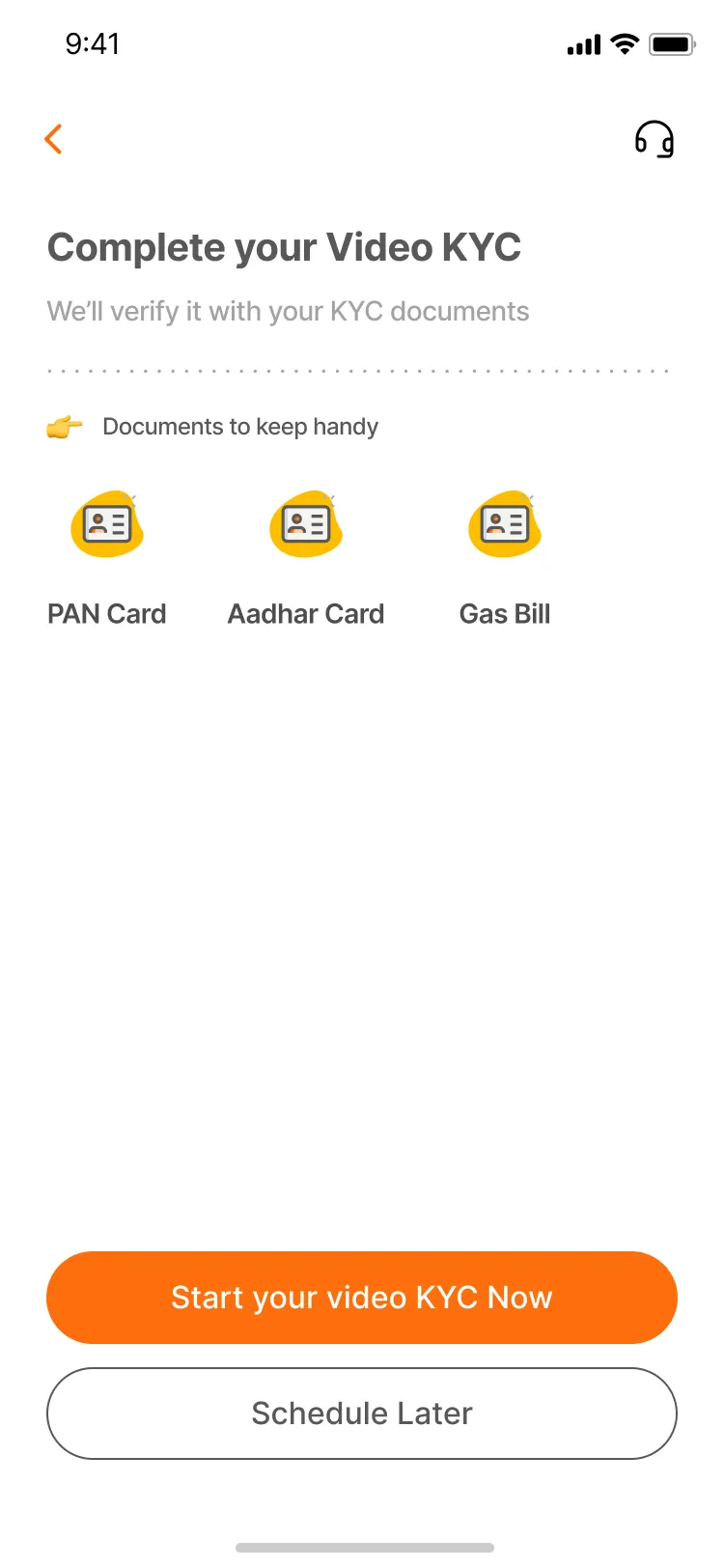Tap the 9:41 time display
The image size is (724, 1568).
[94, 43]
